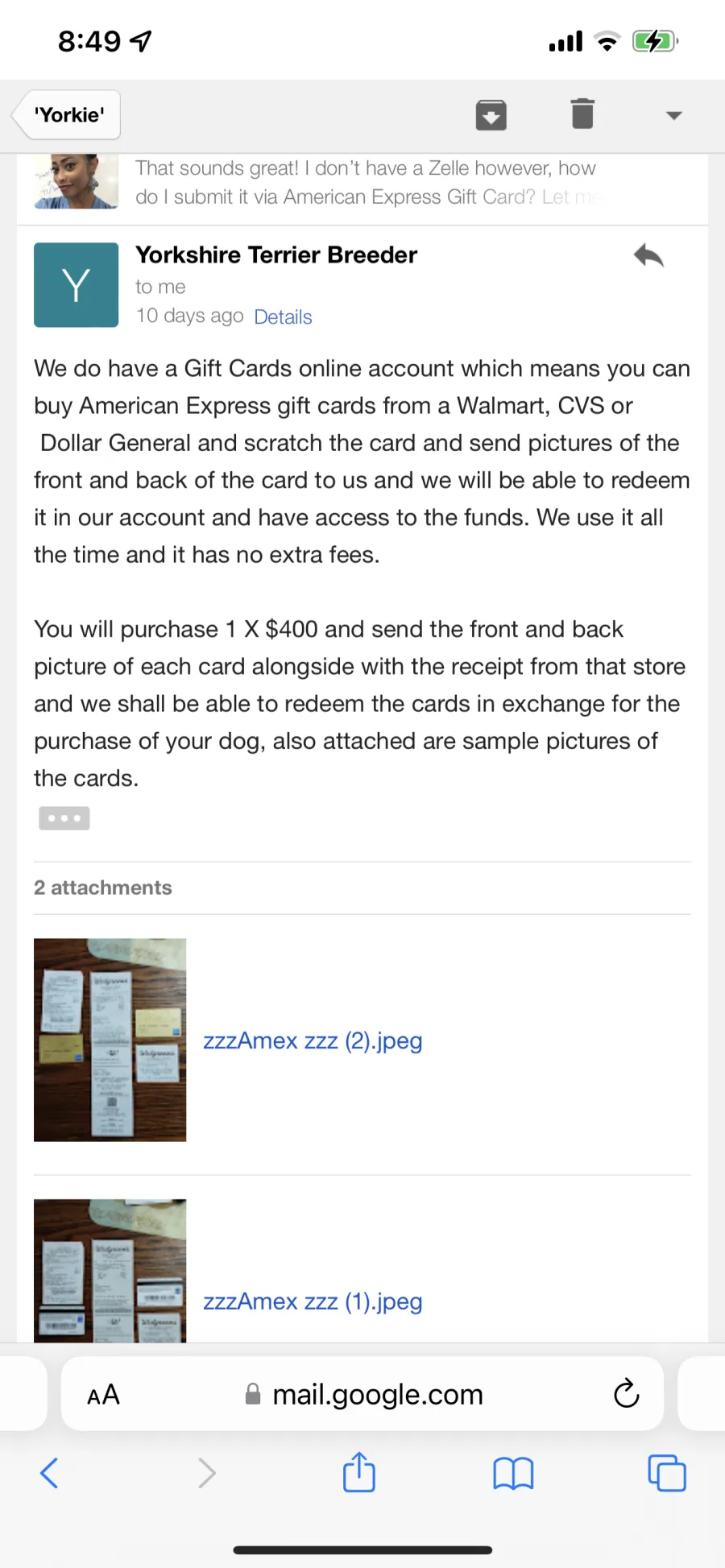Tap the mail.google.com address bar
This screenshot has width=725, height=1568.
(x=364, y=1394)
